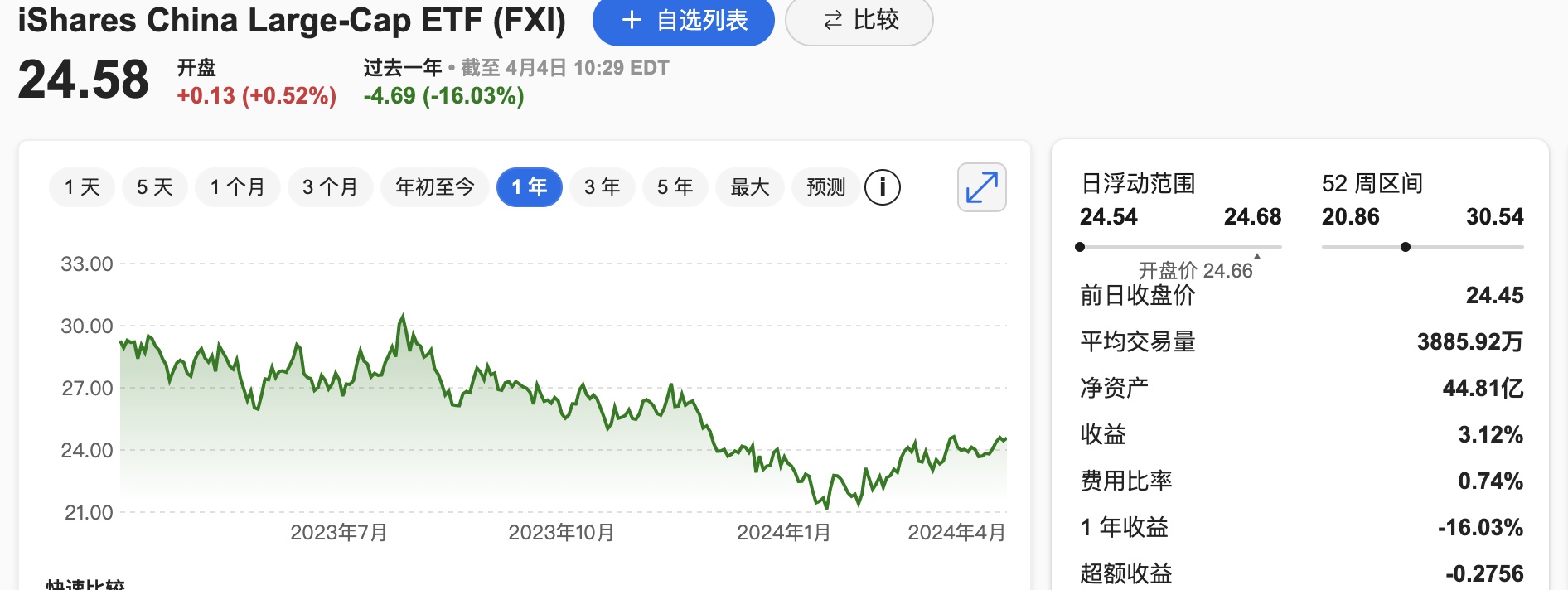Open the chart info icon

(882, 187)
